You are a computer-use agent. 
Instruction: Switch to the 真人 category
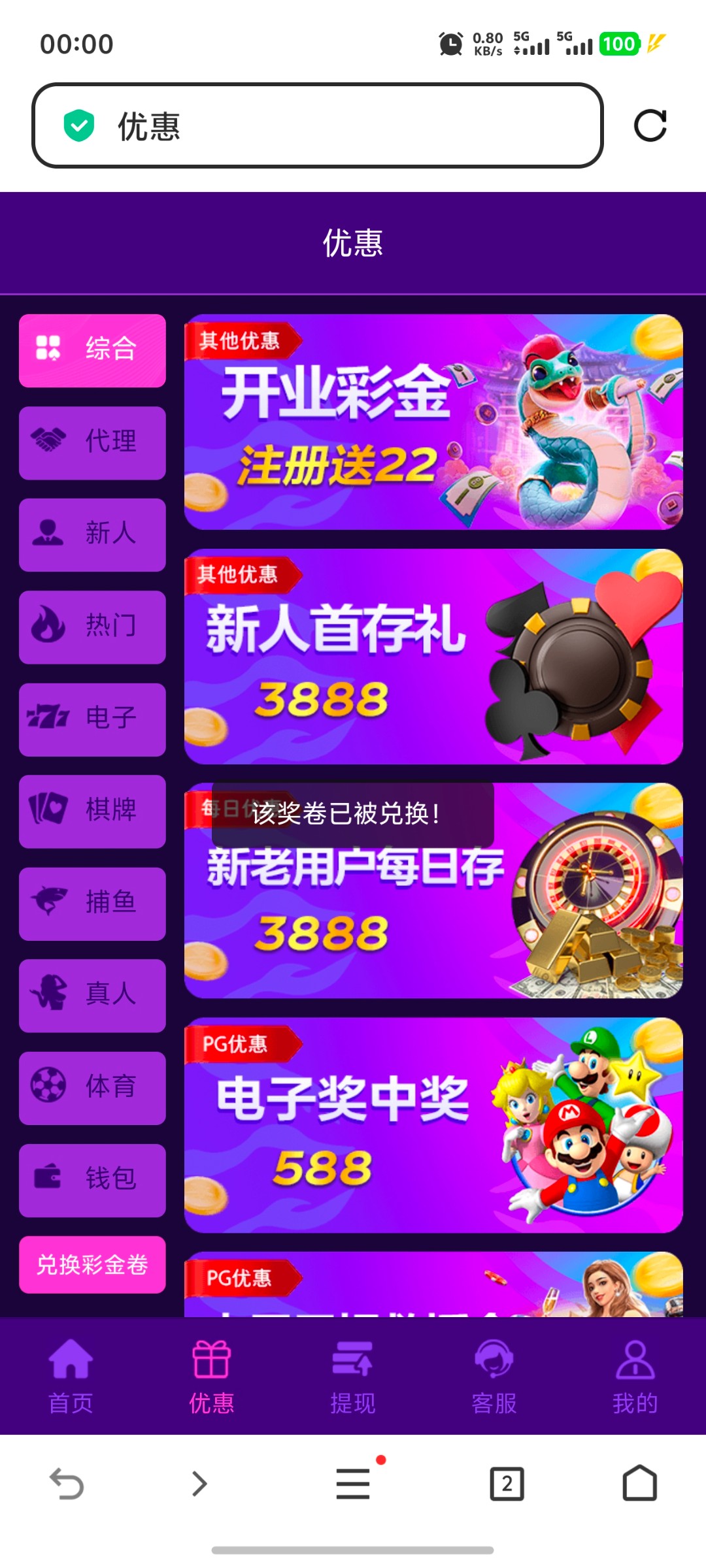click(92, 996)
